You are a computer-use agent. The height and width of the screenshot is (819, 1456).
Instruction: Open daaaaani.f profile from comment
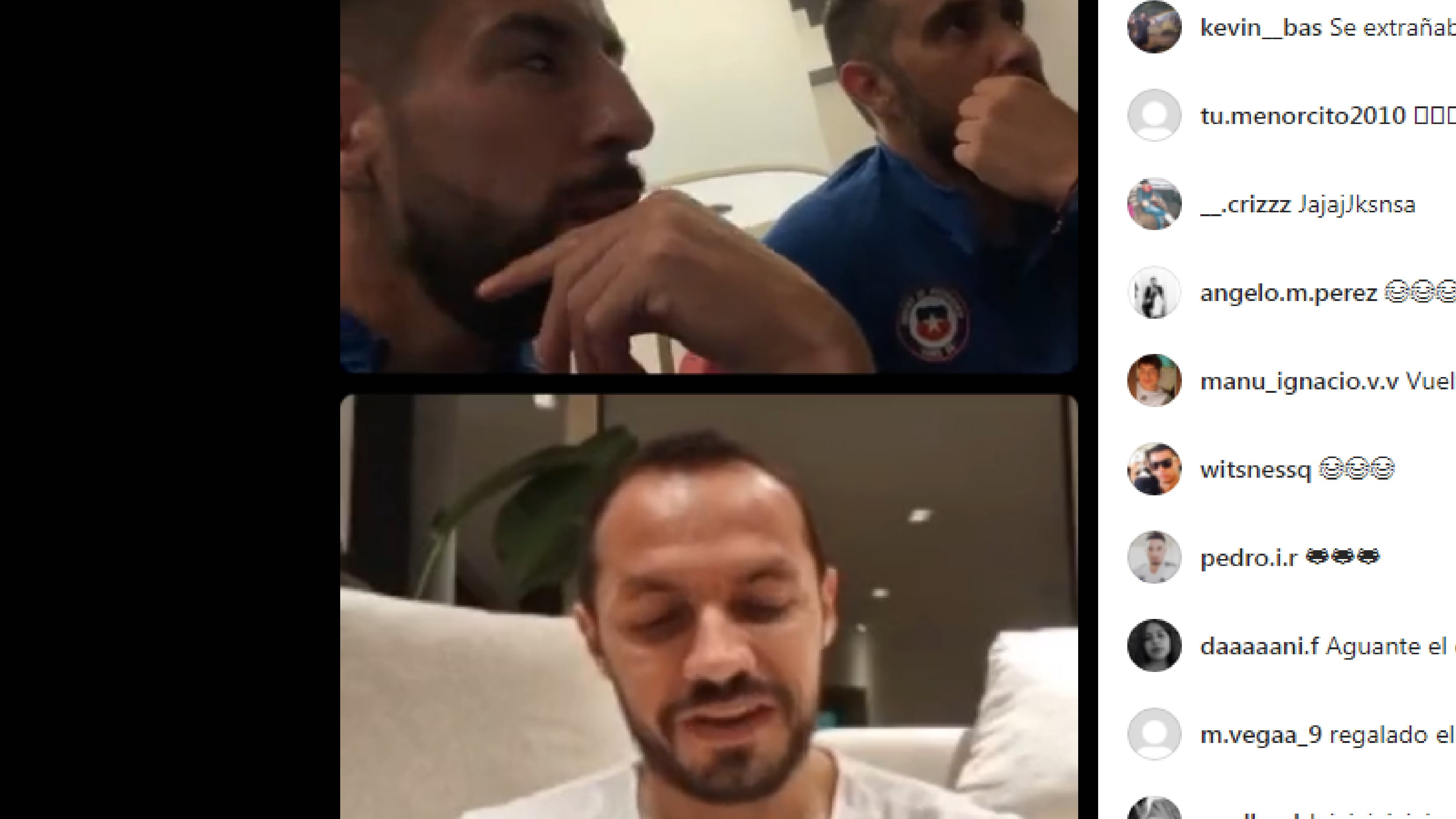(x=1259, y=646)
